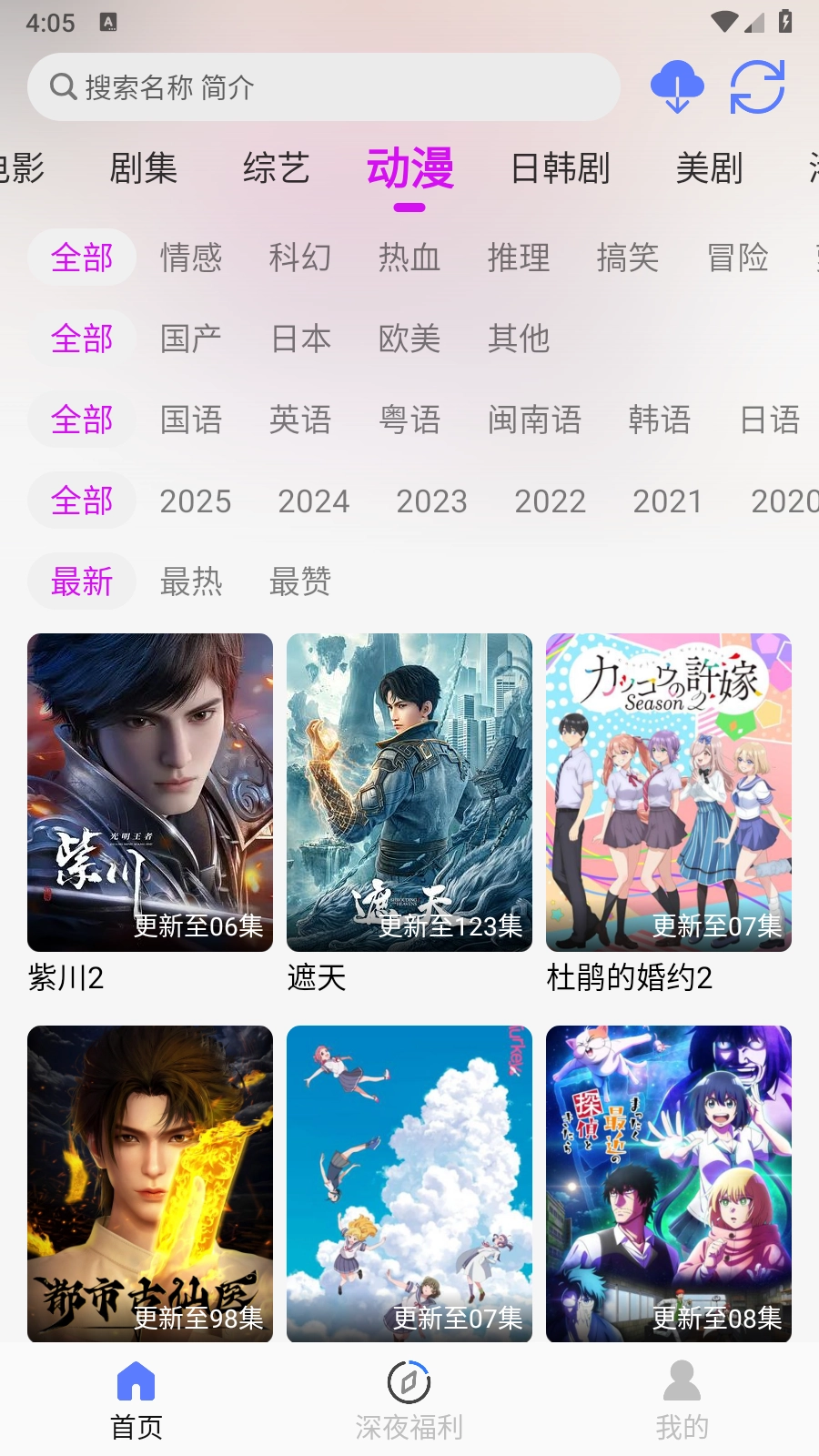The width and height of the screenshot is (819, 1456).
Task: Filter anime by 日本 region
Action: (x=300, y=338)
